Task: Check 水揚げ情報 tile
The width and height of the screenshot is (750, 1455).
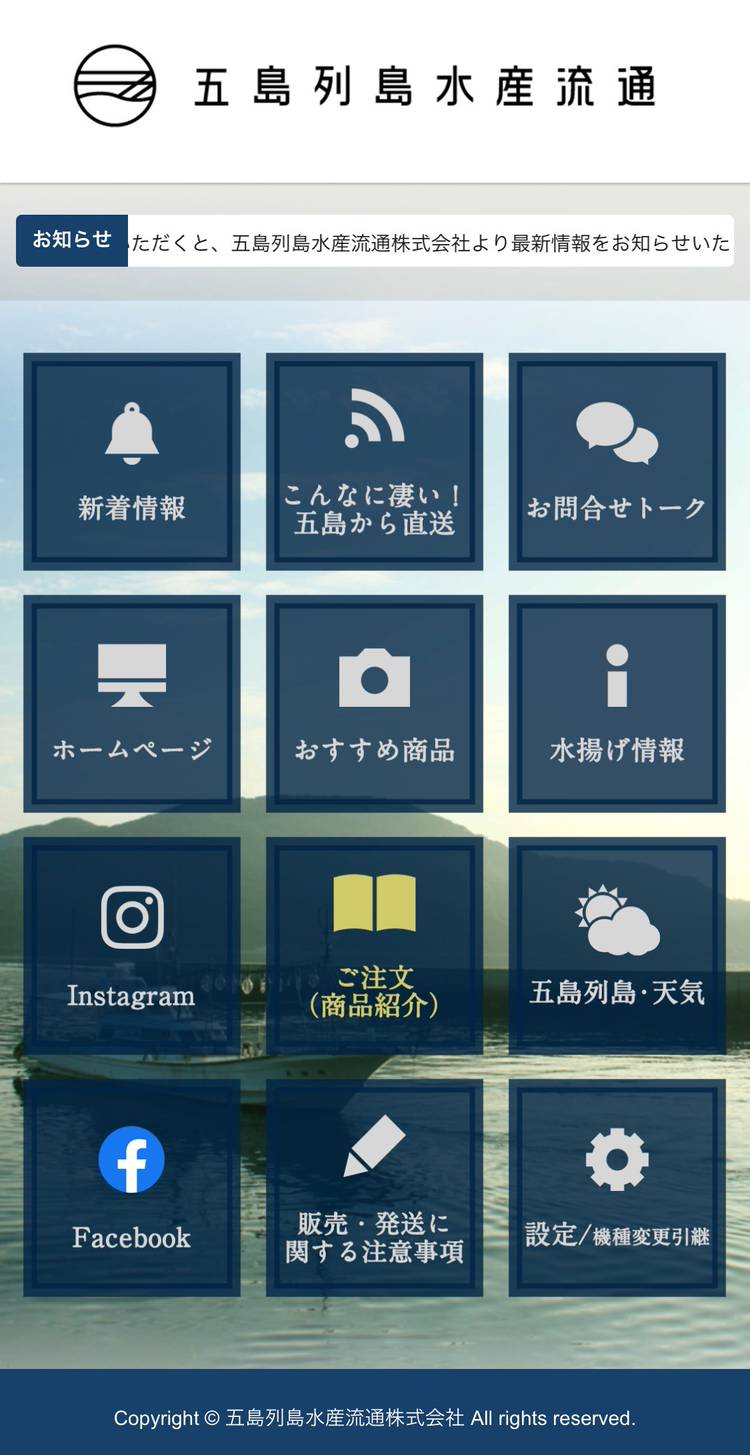Action: click(617, 703)
